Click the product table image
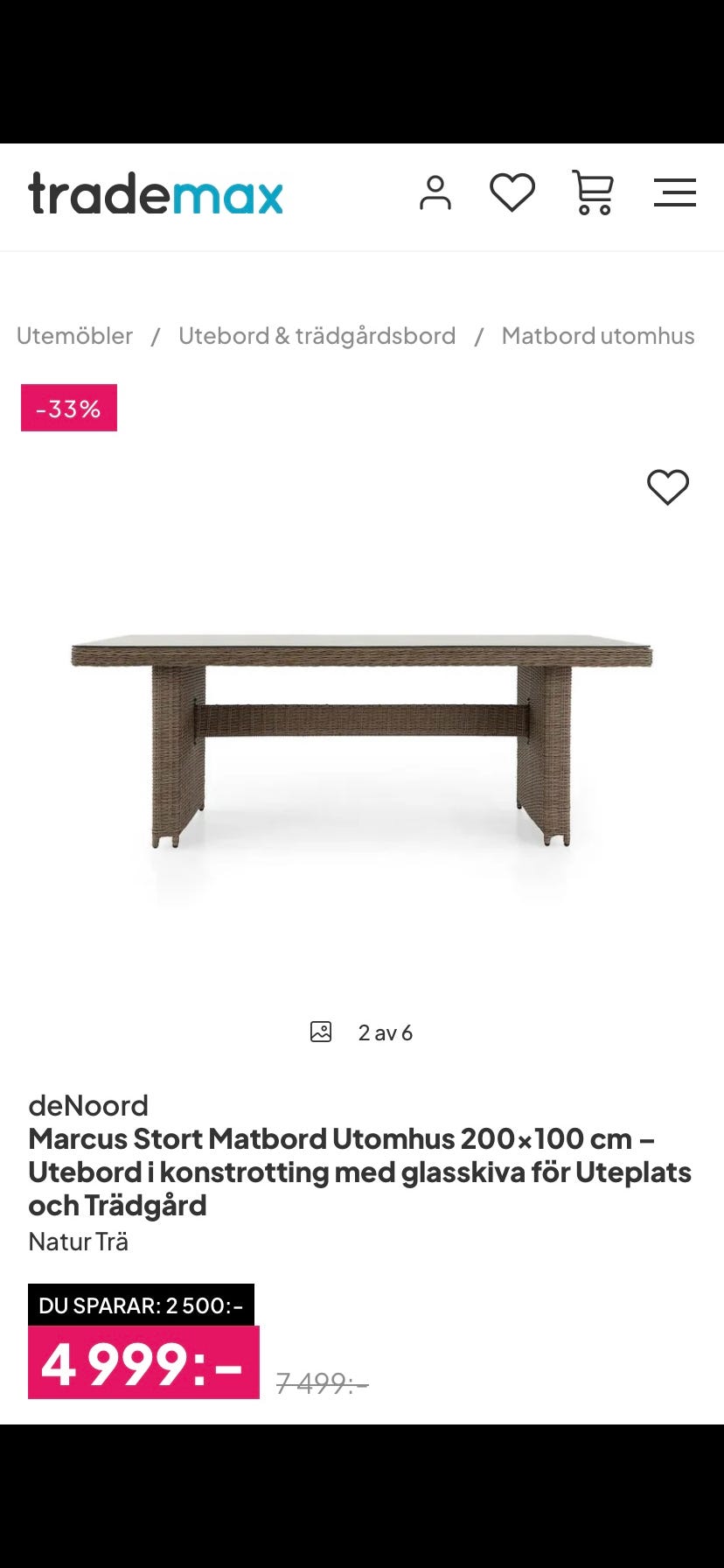Viewport: 724px width, 1568px height. pos(362,735)
